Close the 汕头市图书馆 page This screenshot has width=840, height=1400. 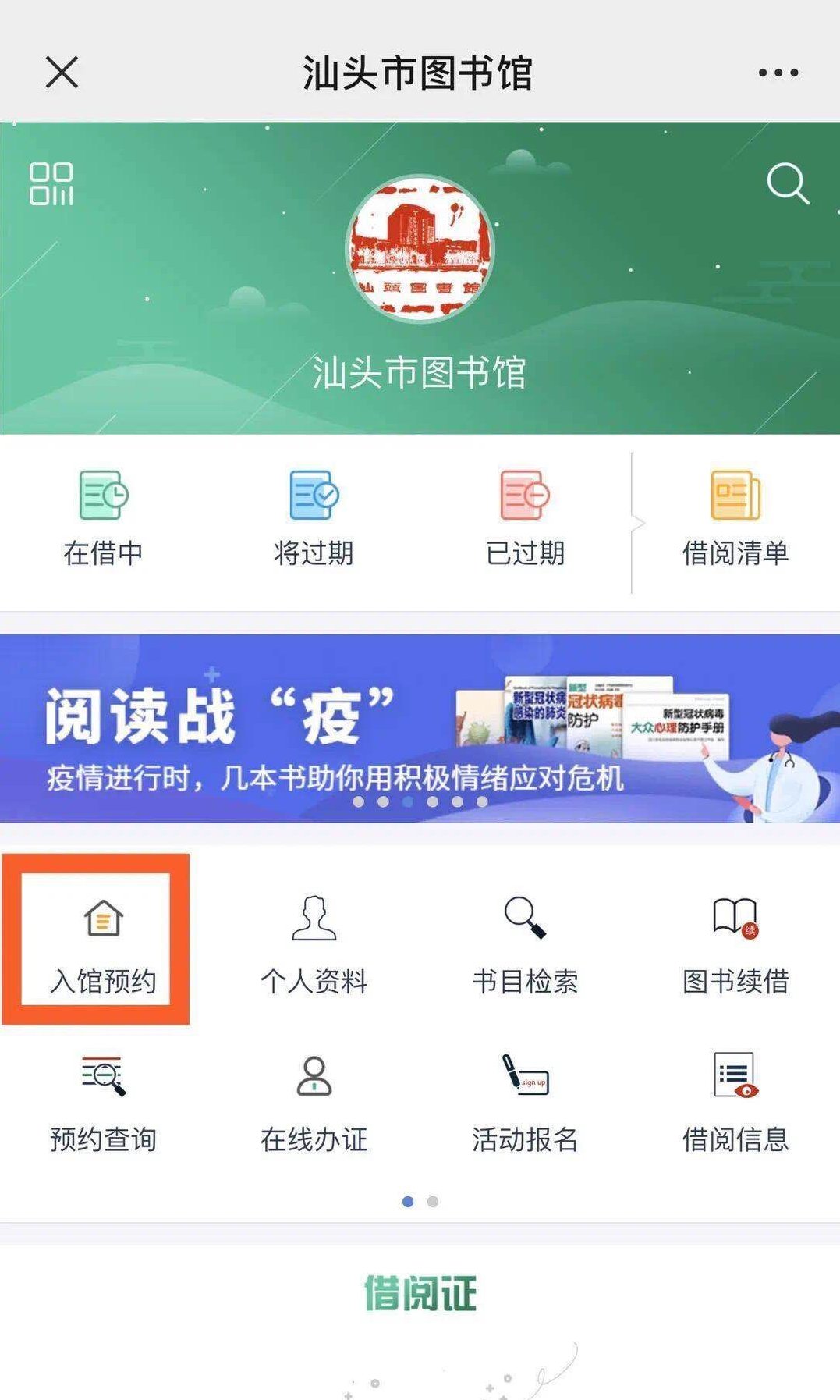point(62,73)
